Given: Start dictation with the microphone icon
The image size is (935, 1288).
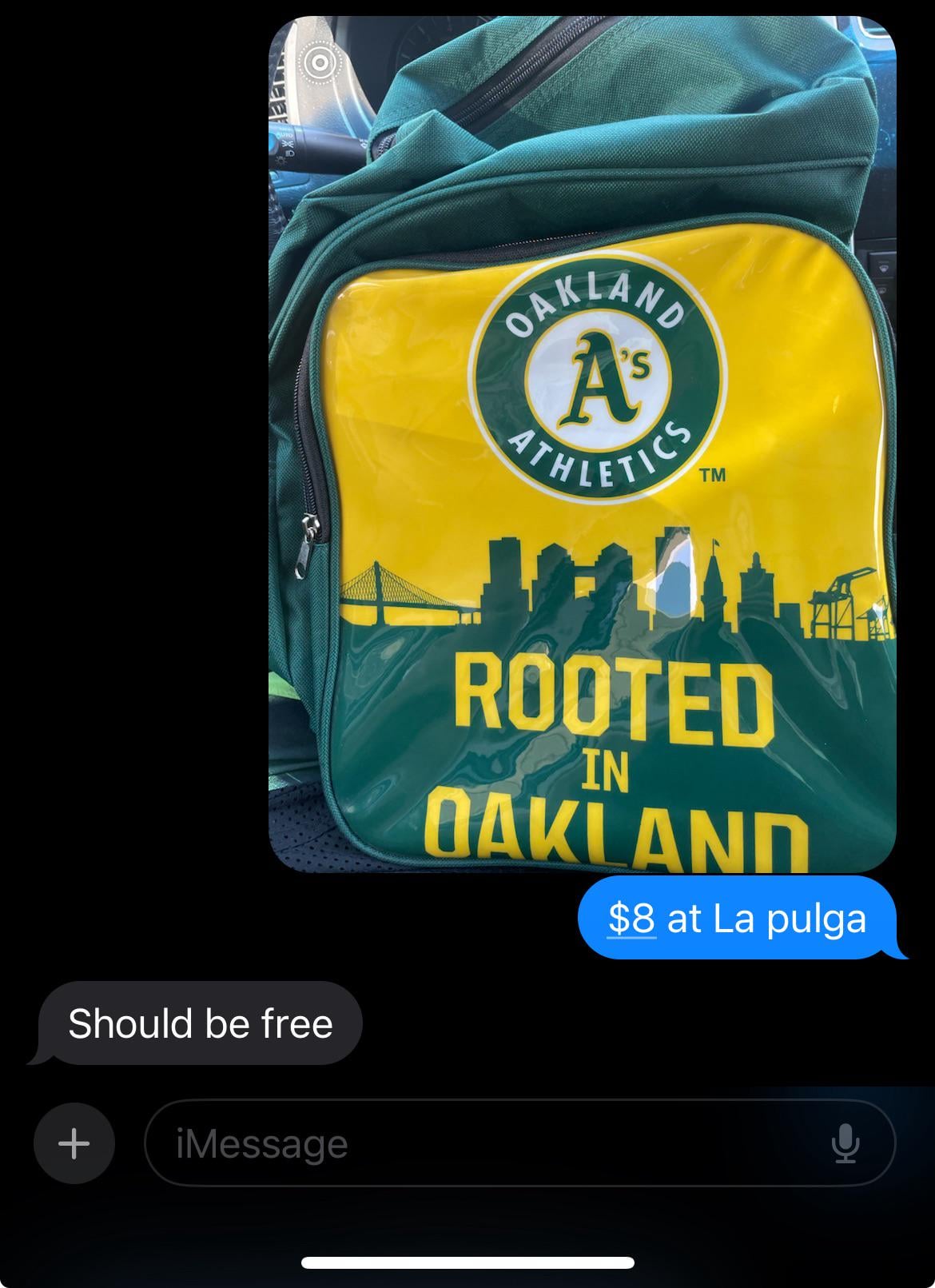Looking at the screenshot, I should point(845,1142).
